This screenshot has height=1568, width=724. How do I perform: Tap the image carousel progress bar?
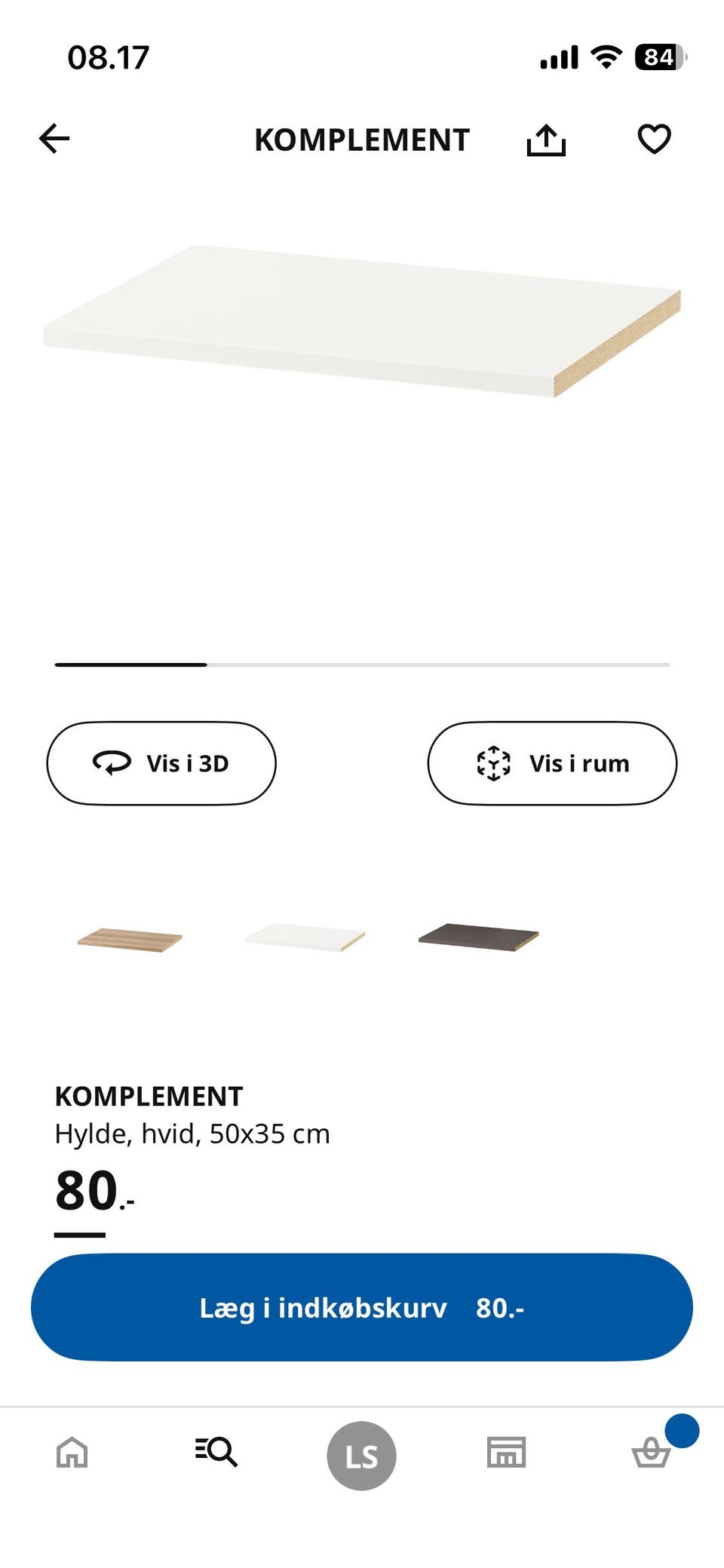[x=362, y=665]
